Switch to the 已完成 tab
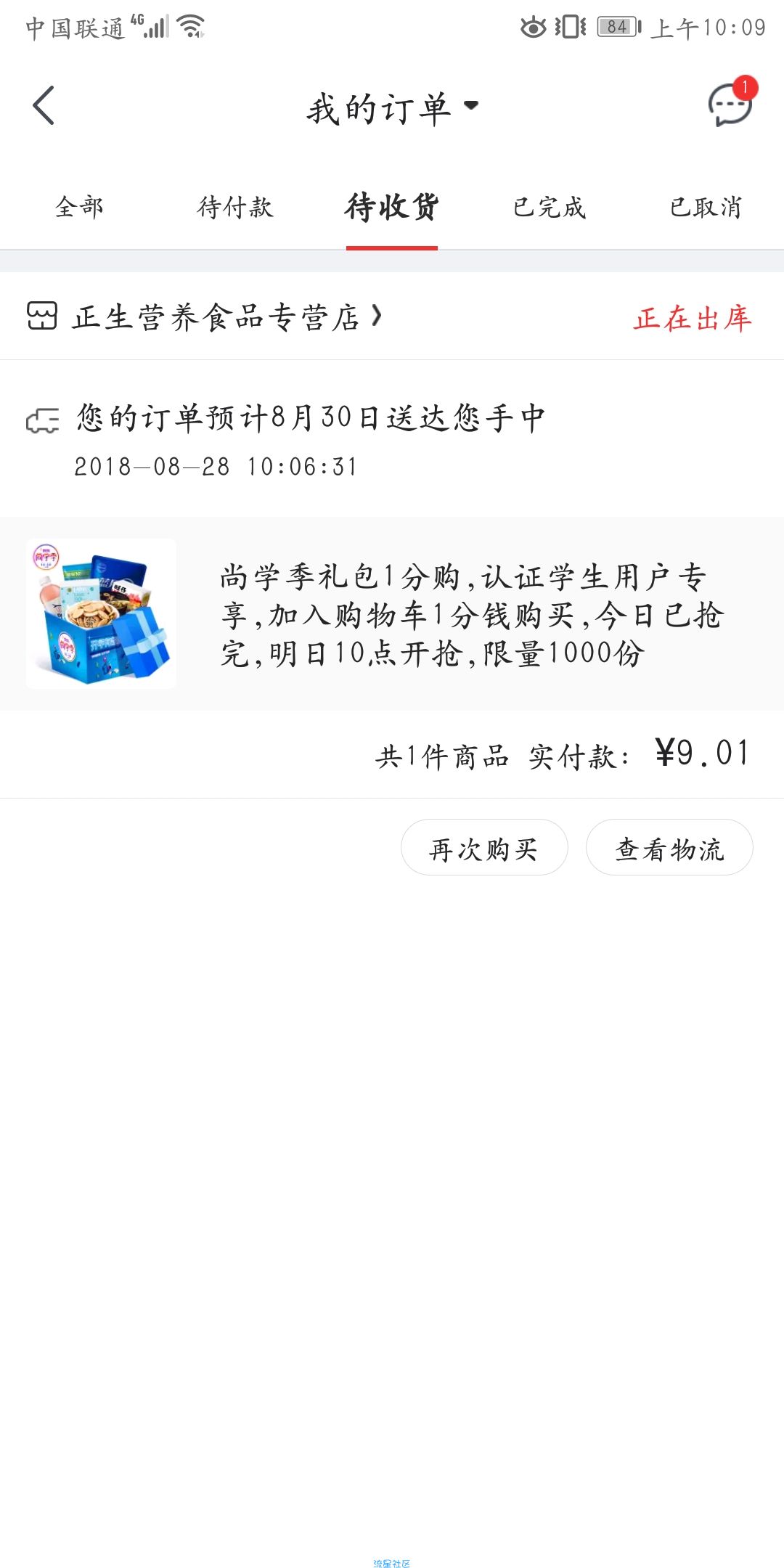Viewport: 784px width, 1568px height. [549, 208]
